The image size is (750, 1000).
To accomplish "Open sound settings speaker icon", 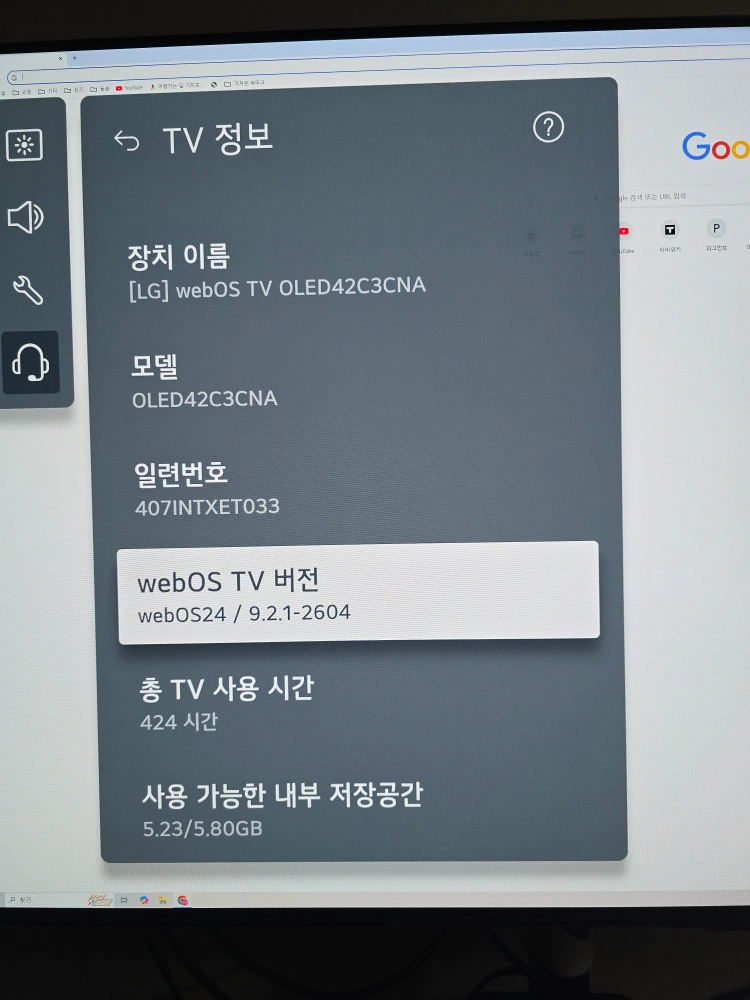I will (26, 217).
